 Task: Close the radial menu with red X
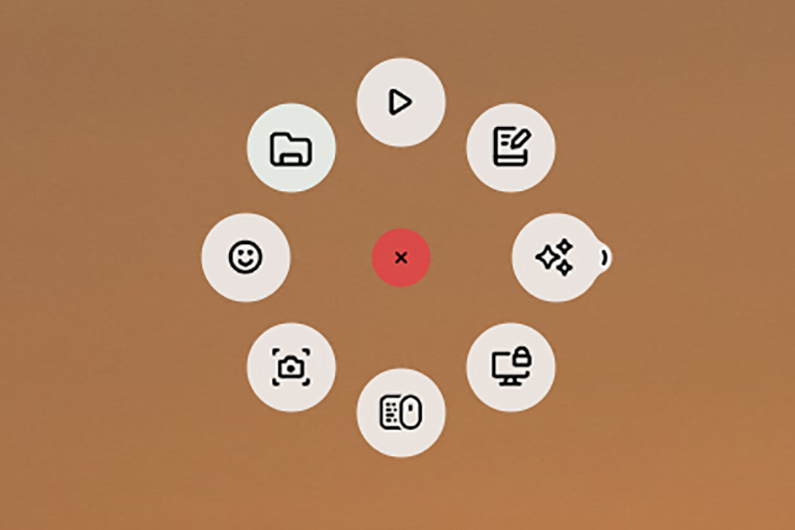pyautogui.click(x=401, y=258)
